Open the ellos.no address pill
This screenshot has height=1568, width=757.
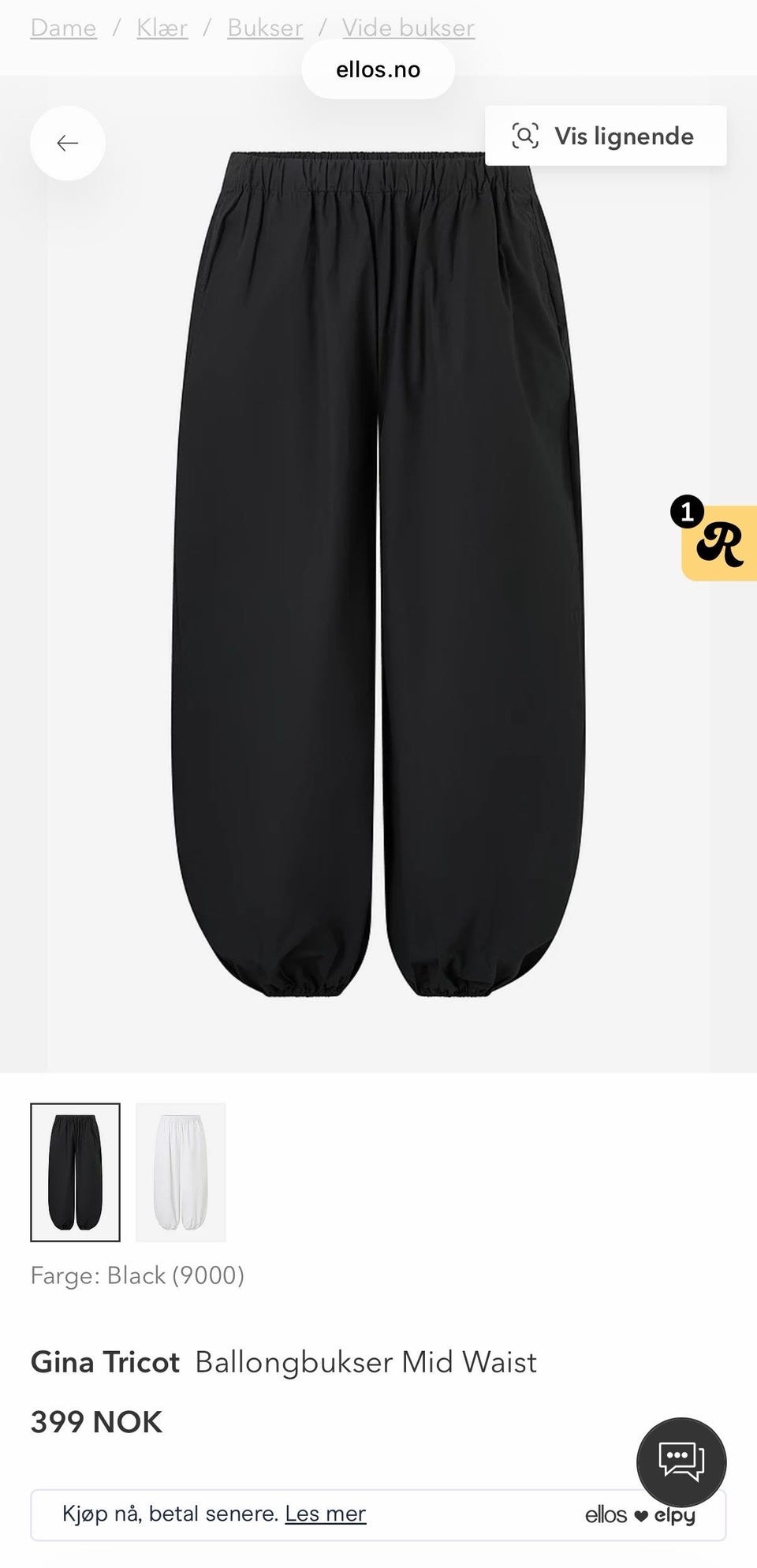pyautogui.click(x=378, y=69)
